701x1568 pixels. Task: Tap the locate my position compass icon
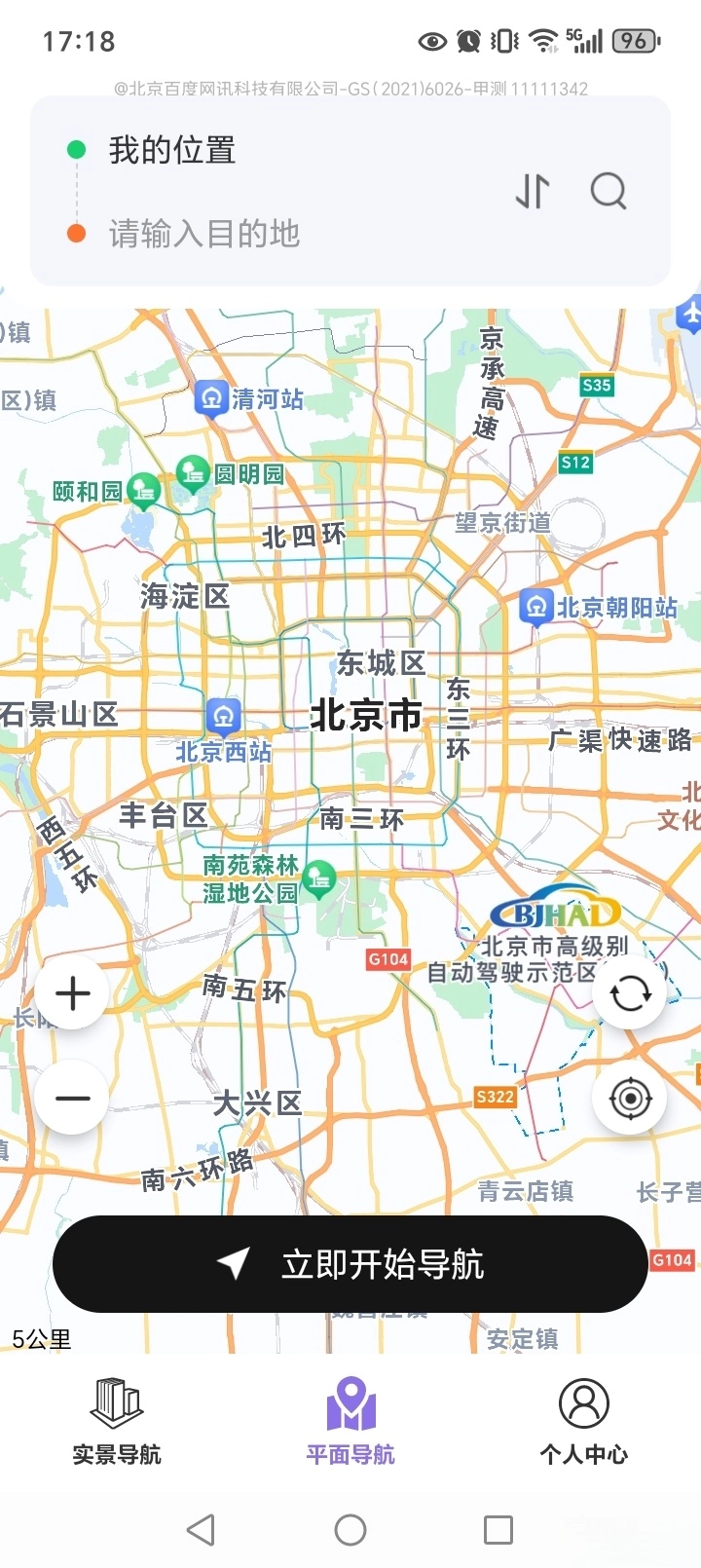tap(629, 1097)
